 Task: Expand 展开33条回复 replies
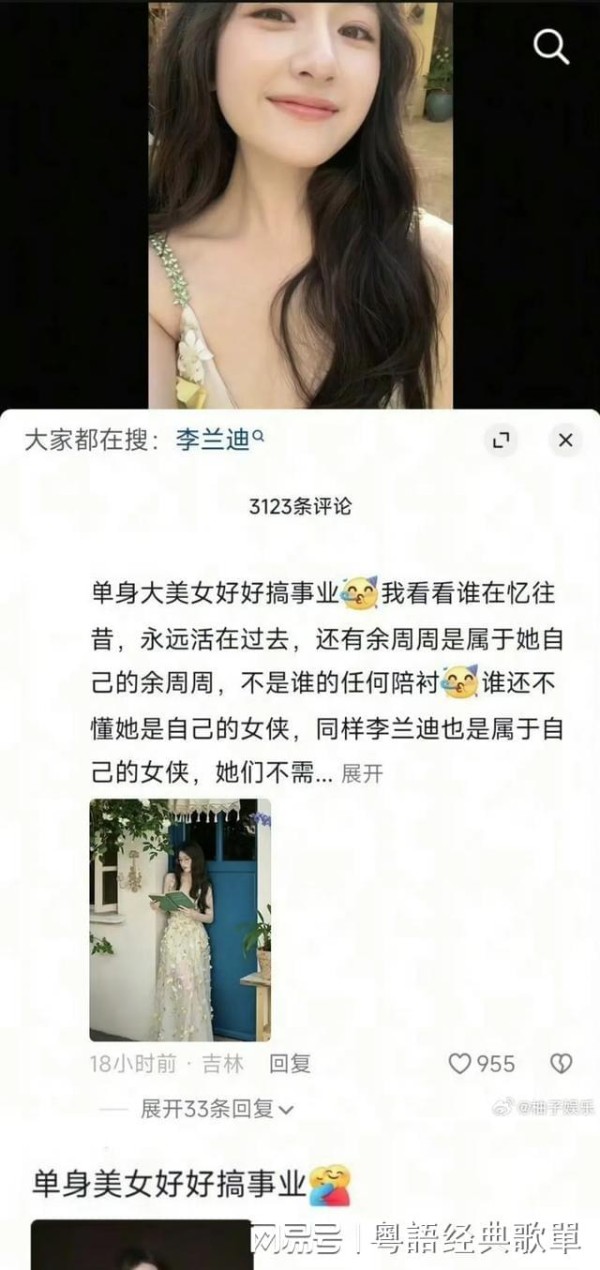coord(217,1108)
